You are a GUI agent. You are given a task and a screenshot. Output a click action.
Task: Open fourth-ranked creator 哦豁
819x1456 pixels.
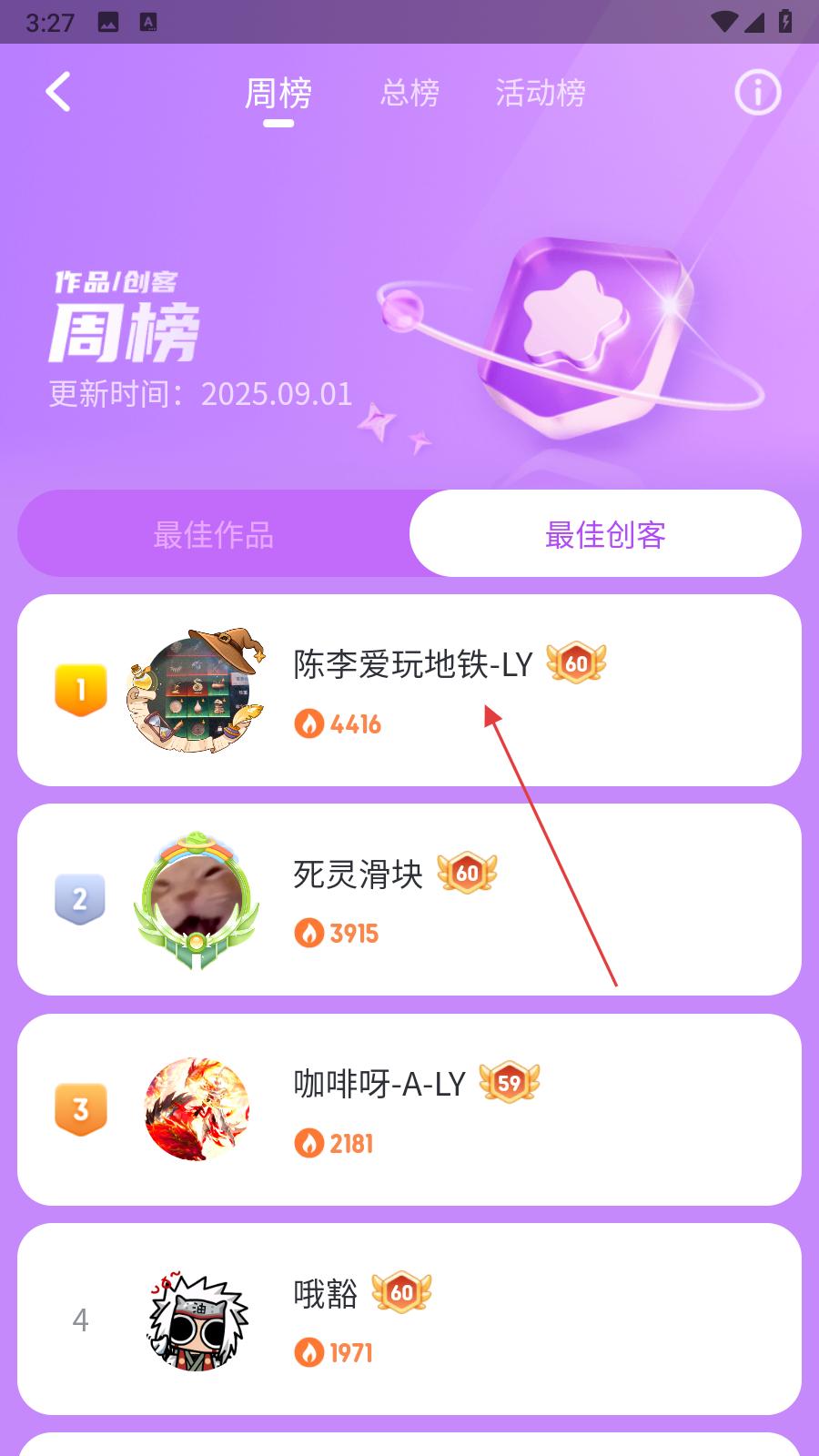(x=325, y=1293)
